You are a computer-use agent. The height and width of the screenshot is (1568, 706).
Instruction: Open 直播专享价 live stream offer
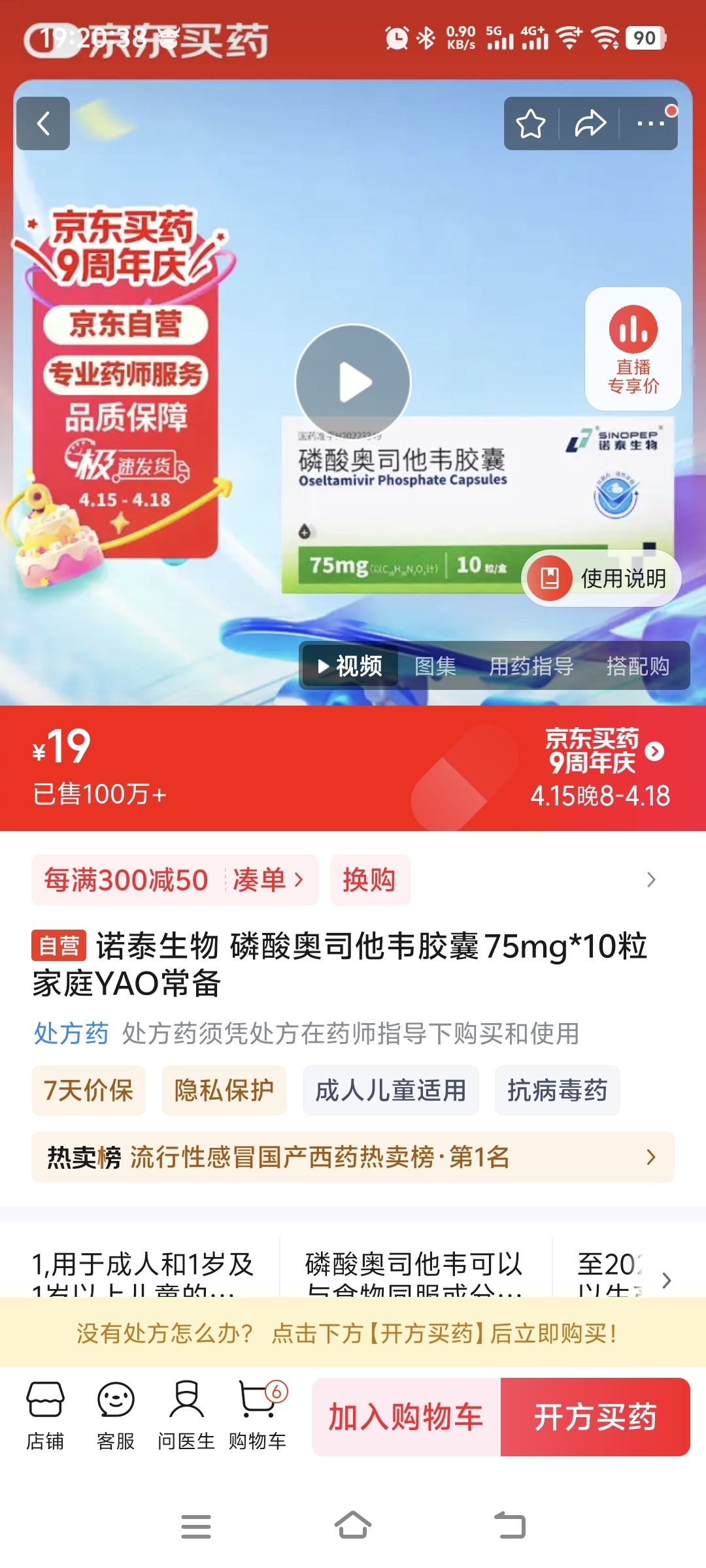pos(633,349)
